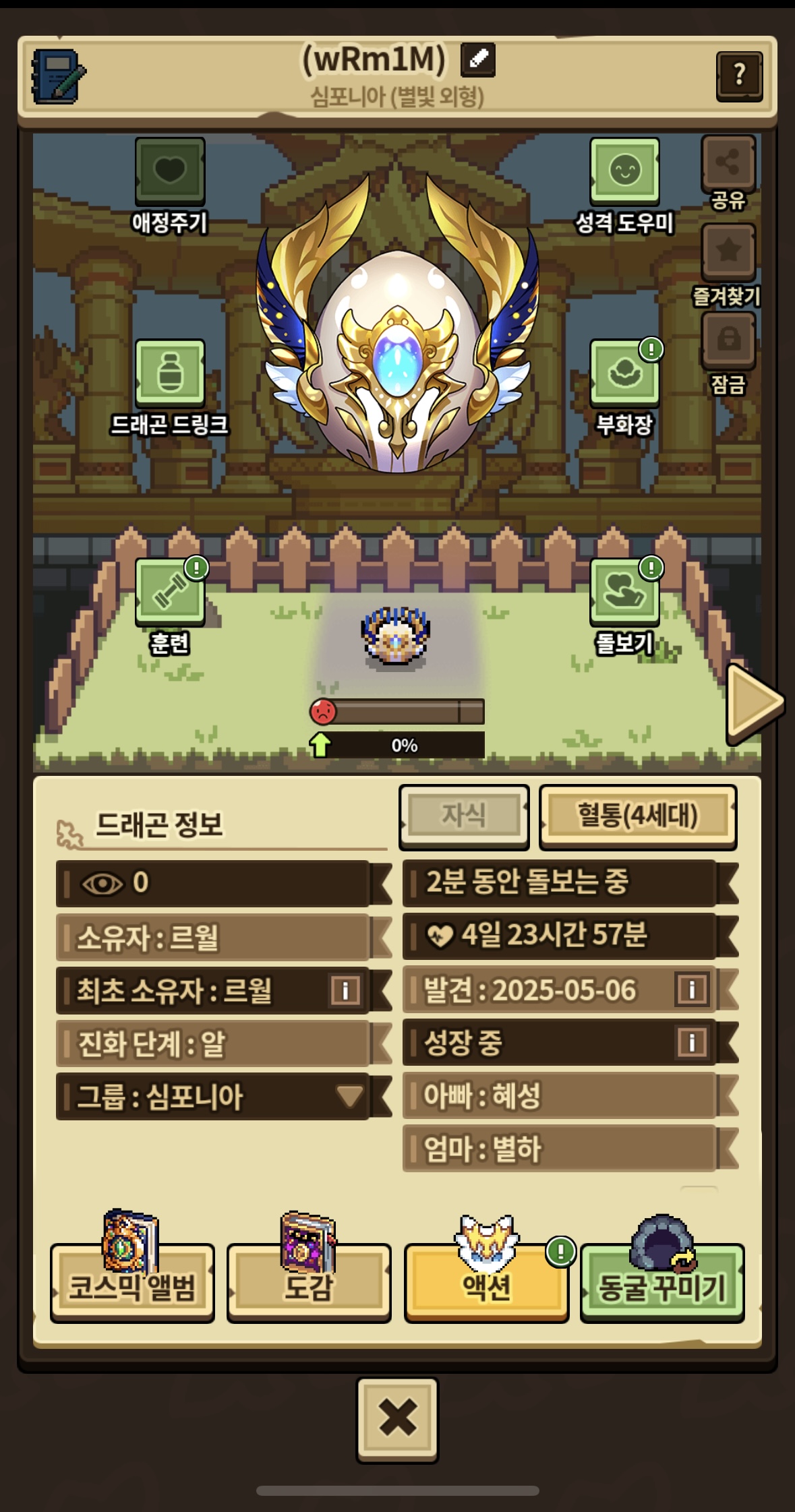The height and width of the screenshot is (1512, 795).
Task: Tap 애정주기 to give affection
Action: (x=170, y=172)
